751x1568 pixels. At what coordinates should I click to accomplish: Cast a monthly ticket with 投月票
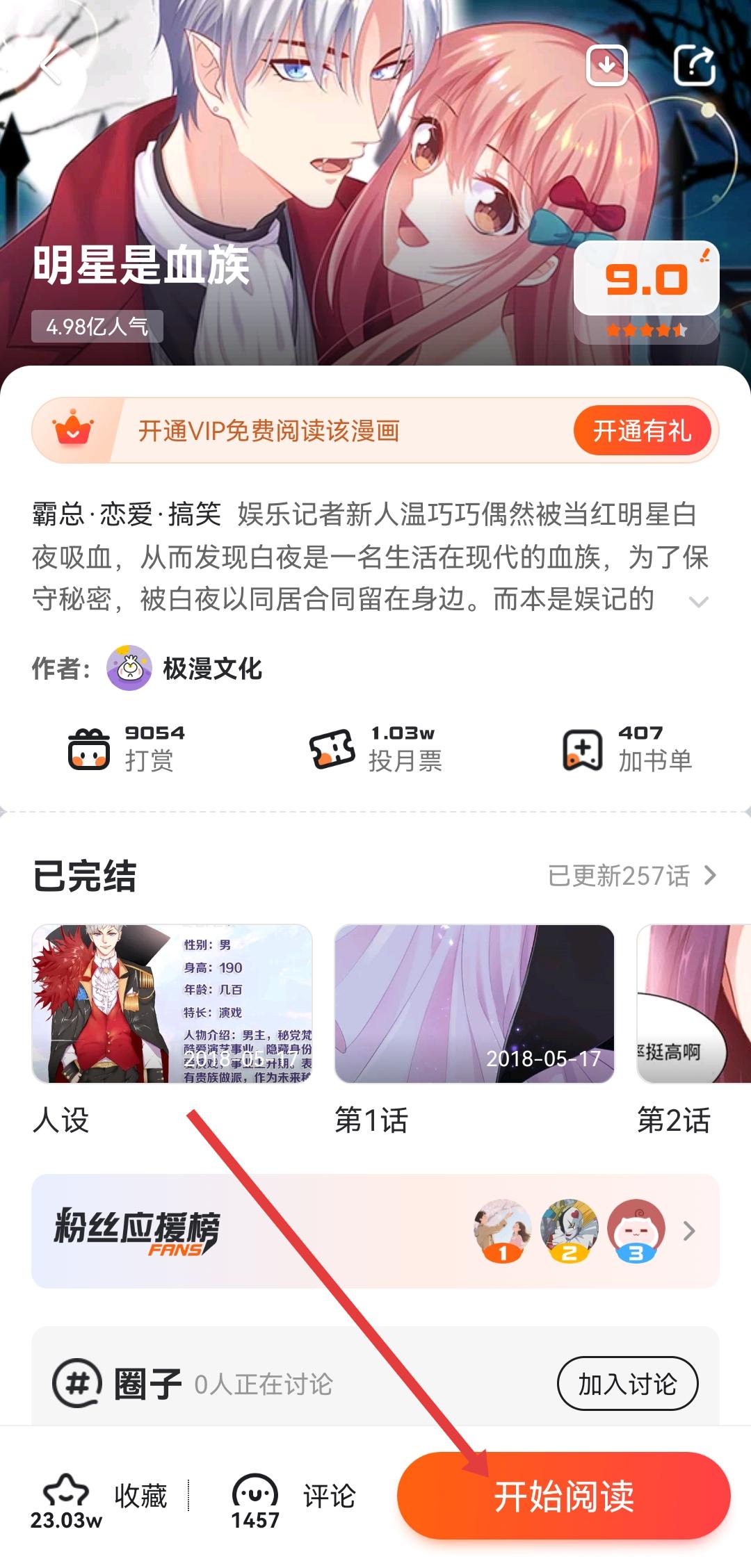click(375, 749)
